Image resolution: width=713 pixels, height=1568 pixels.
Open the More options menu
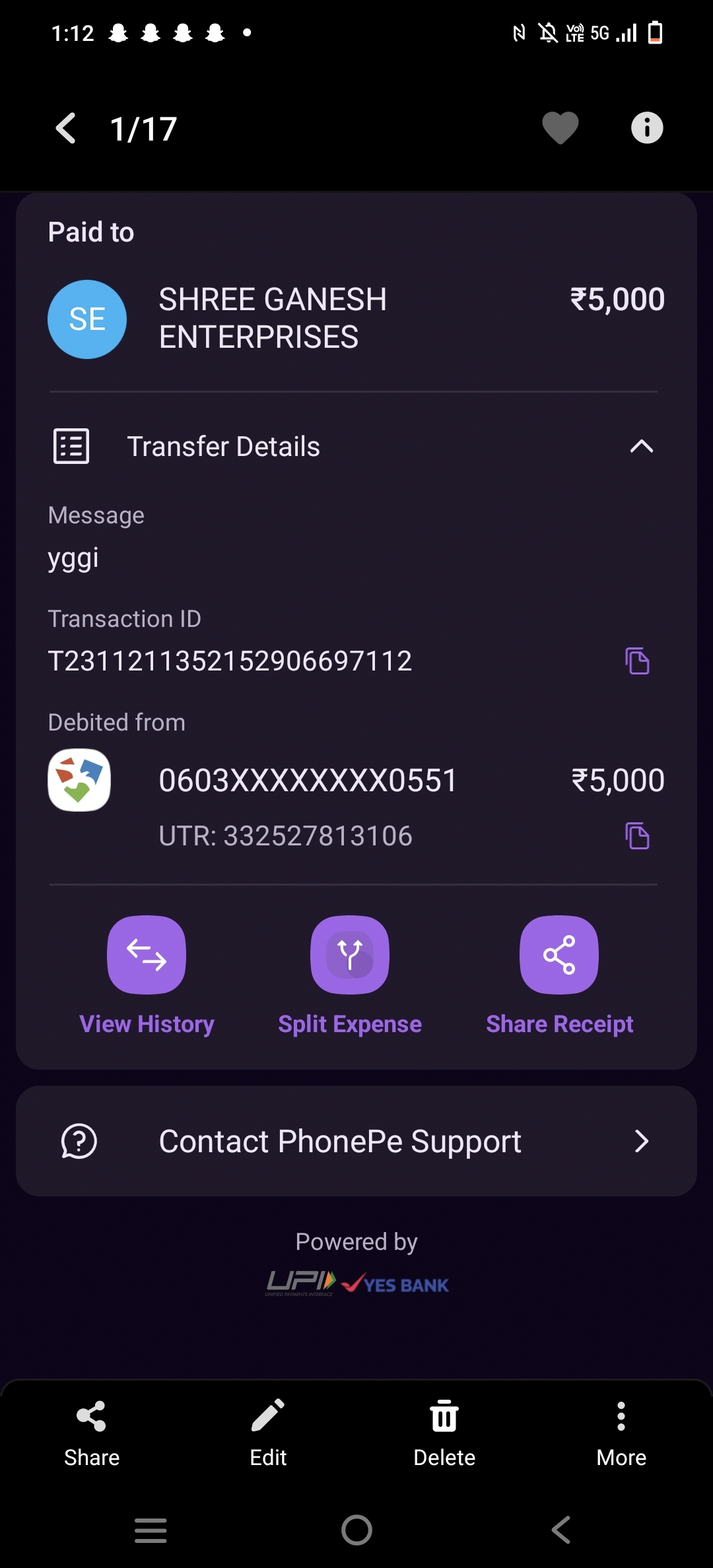[x=621, y=1431]
